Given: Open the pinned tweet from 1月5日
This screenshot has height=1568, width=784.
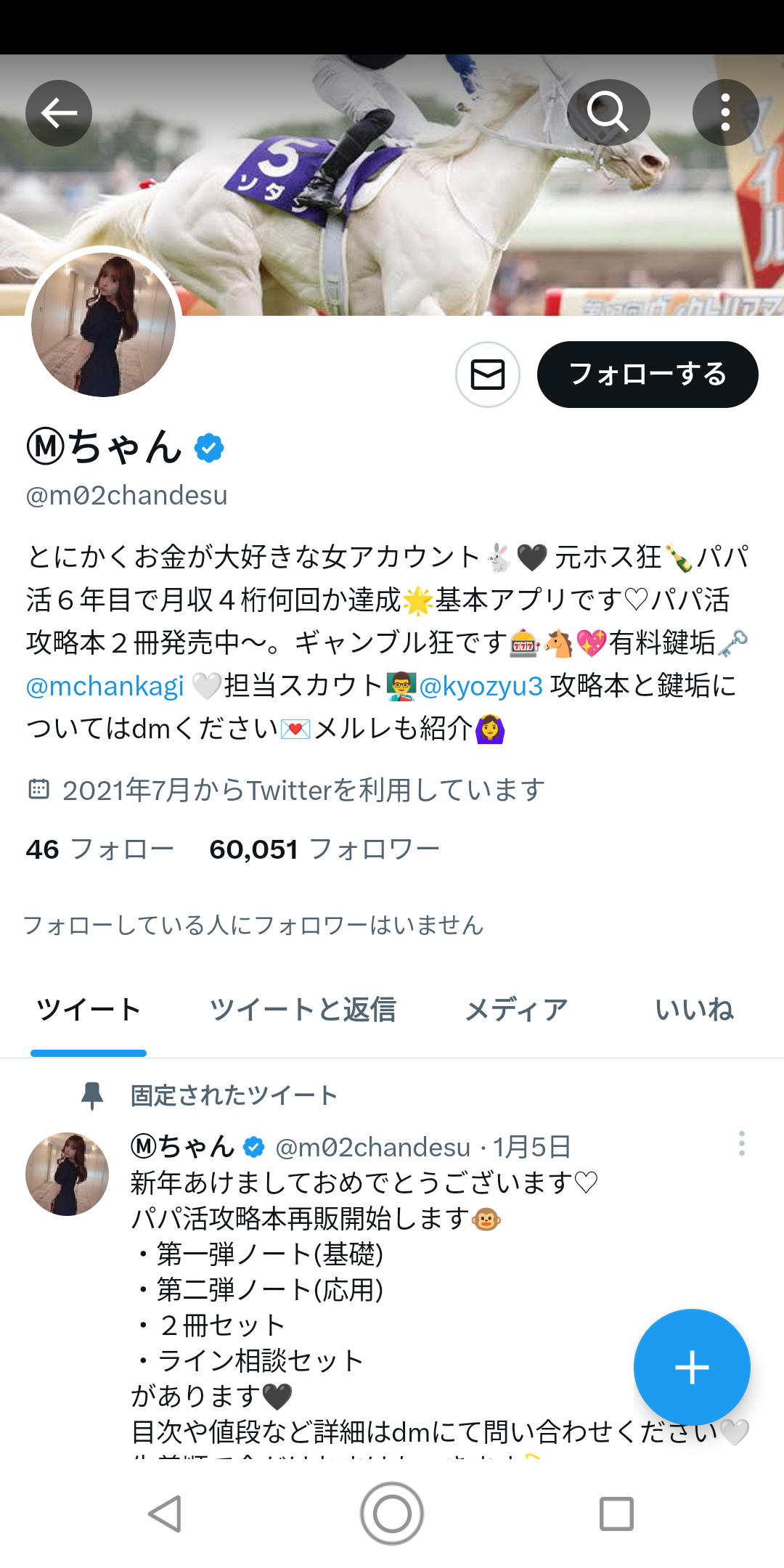Looking at the screenshot, I should click(x=363, y=1270).
